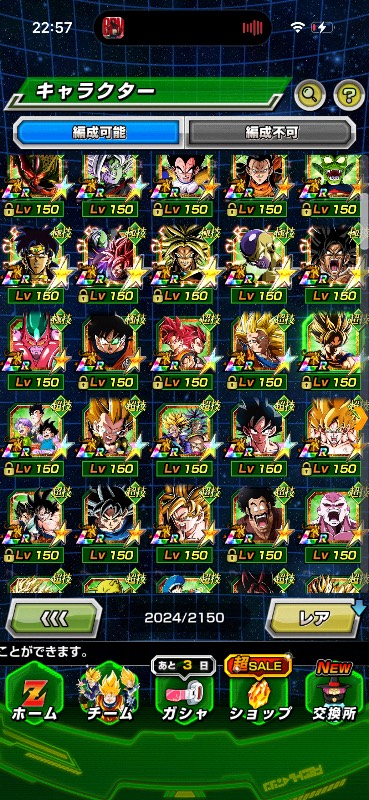Switch to the 編成不可 tab
This screenshot has width=369, height=800.
tap(272, 133)
